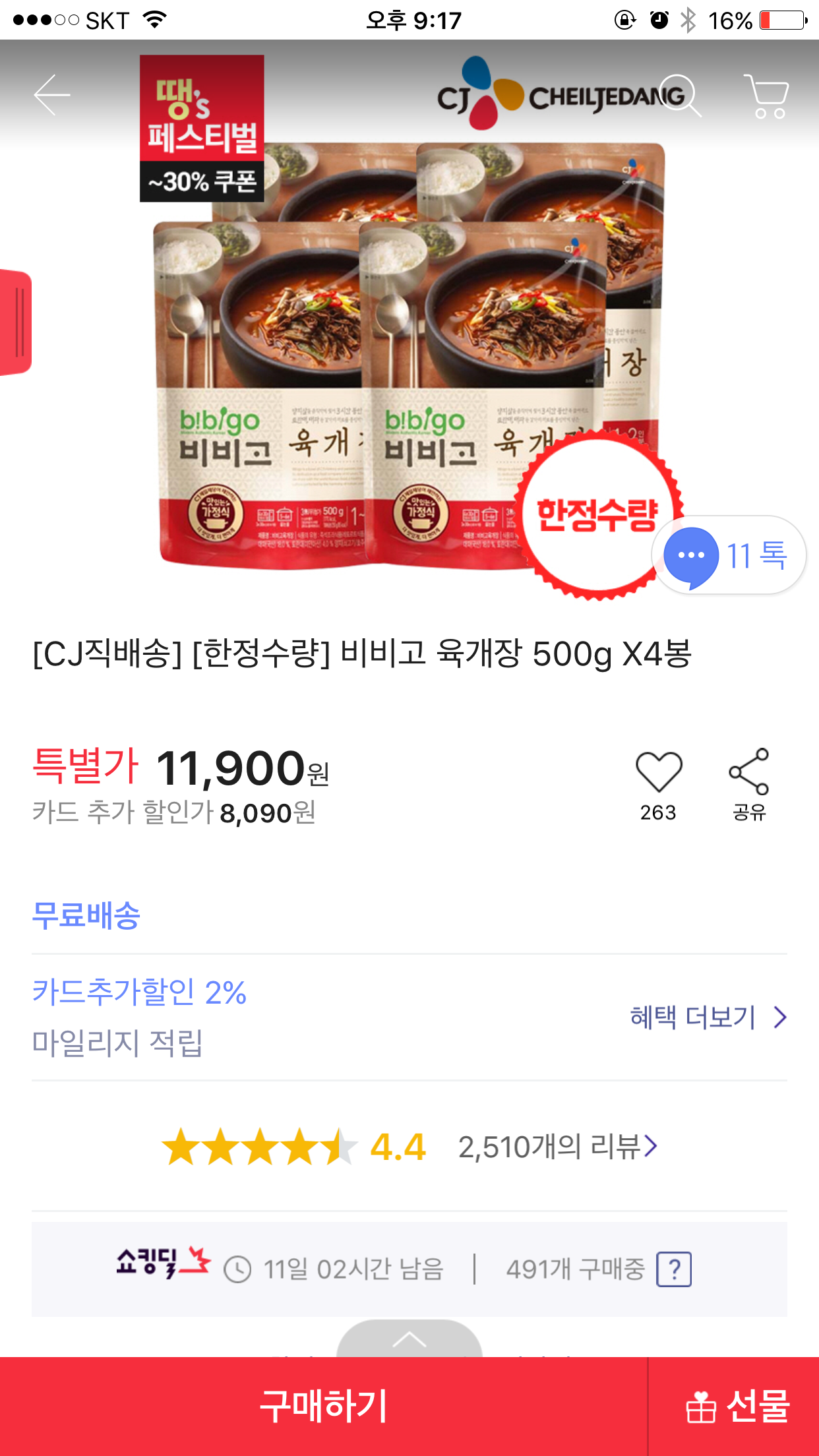This screenshot has height=1456, width=819.
Task: Open the 2,510개의 리뷰 reviews link
Action: click(557, 1147)
